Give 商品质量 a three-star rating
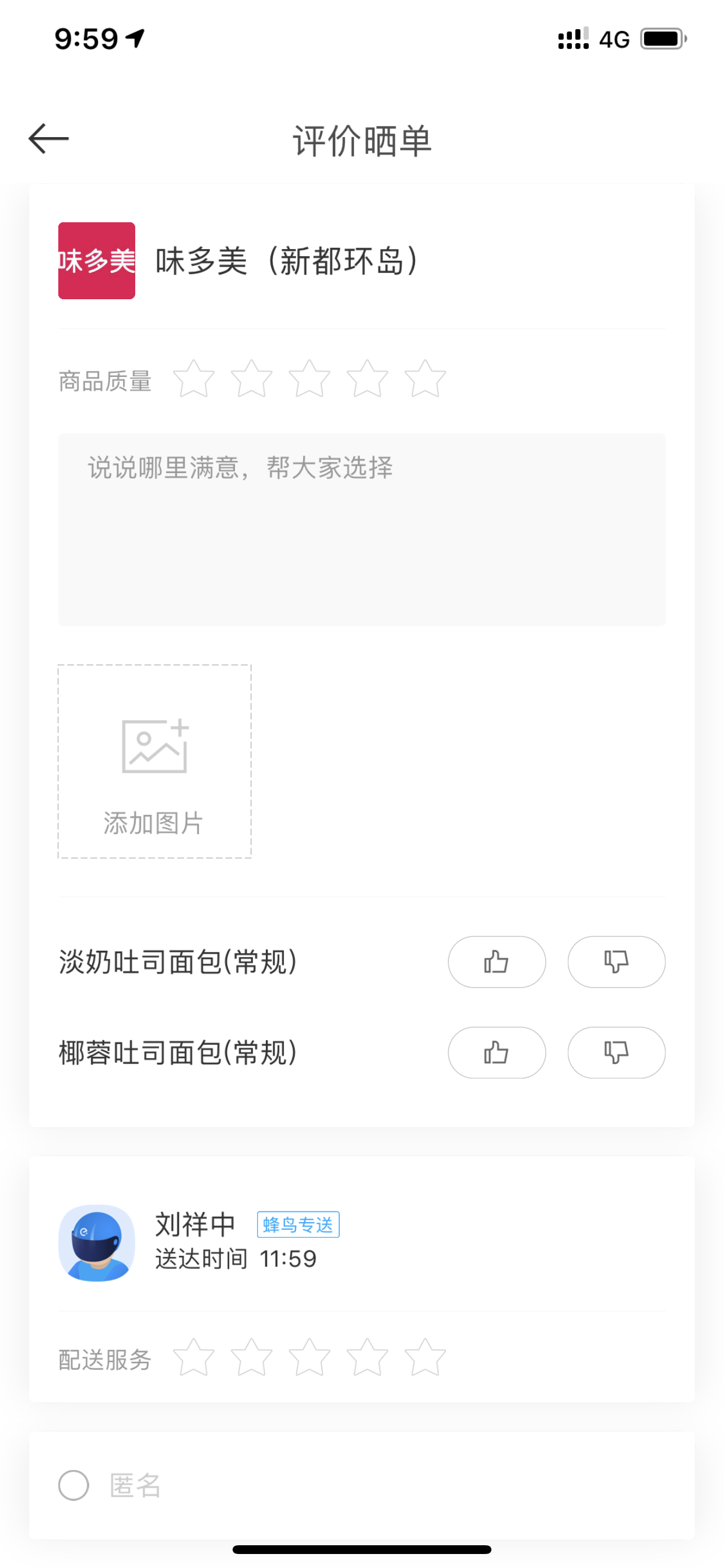This screenshot has width=724, height=1568. [x=310, y=379]
